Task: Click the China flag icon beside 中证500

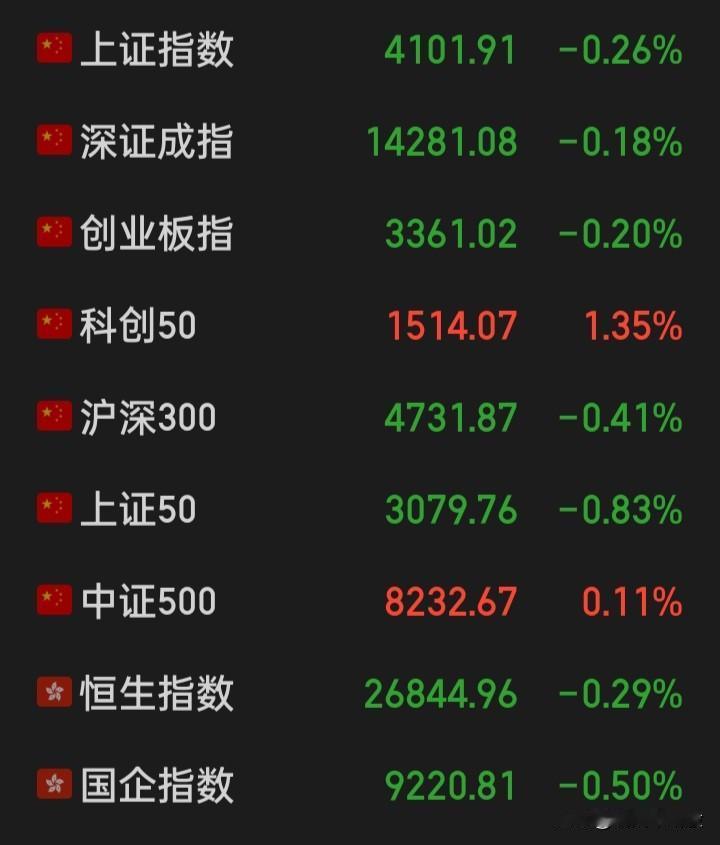Action: click(53, 600)
